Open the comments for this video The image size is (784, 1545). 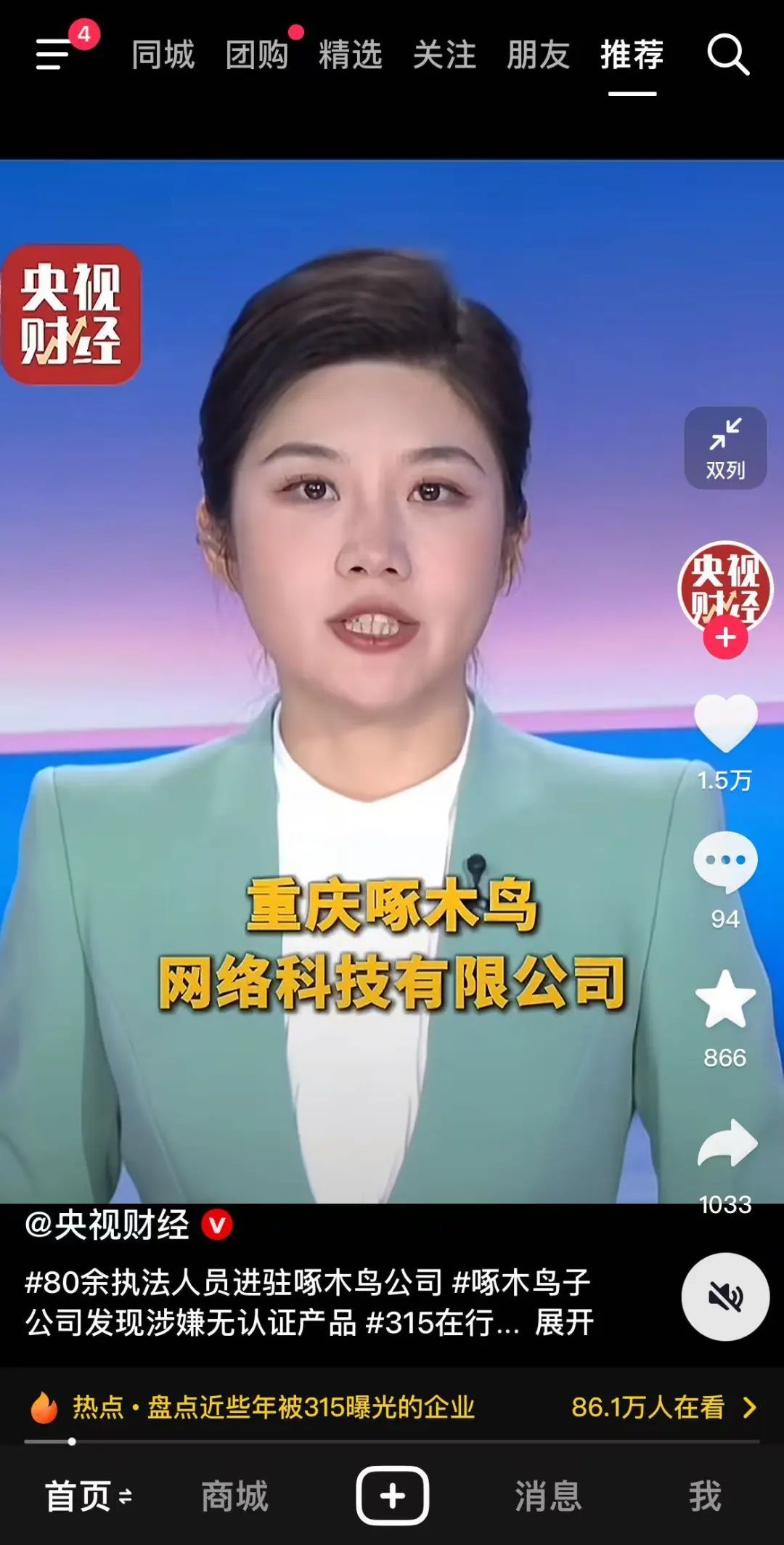pos(725,861)
